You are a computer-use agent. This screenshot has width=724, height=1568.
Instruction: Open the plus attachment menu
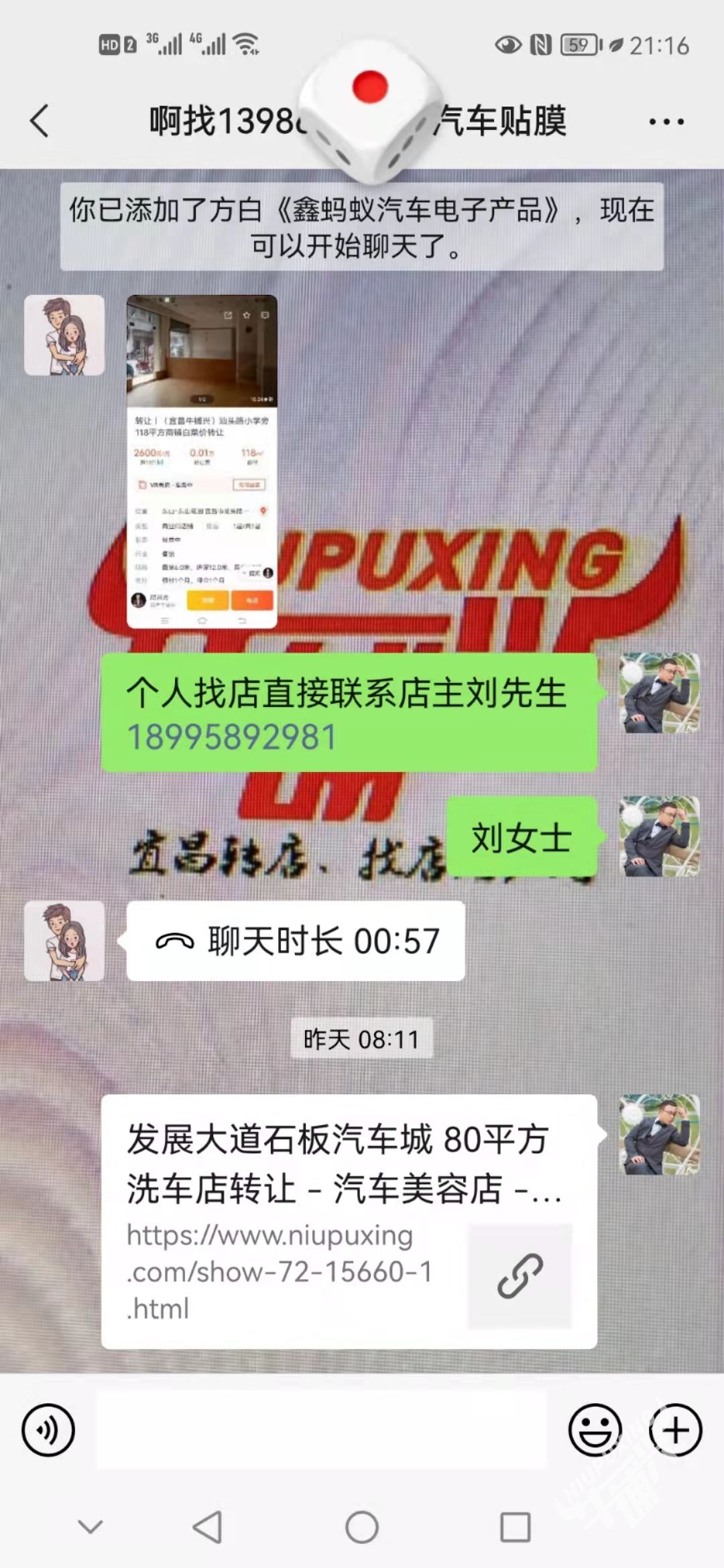(x=675, y=1430)
